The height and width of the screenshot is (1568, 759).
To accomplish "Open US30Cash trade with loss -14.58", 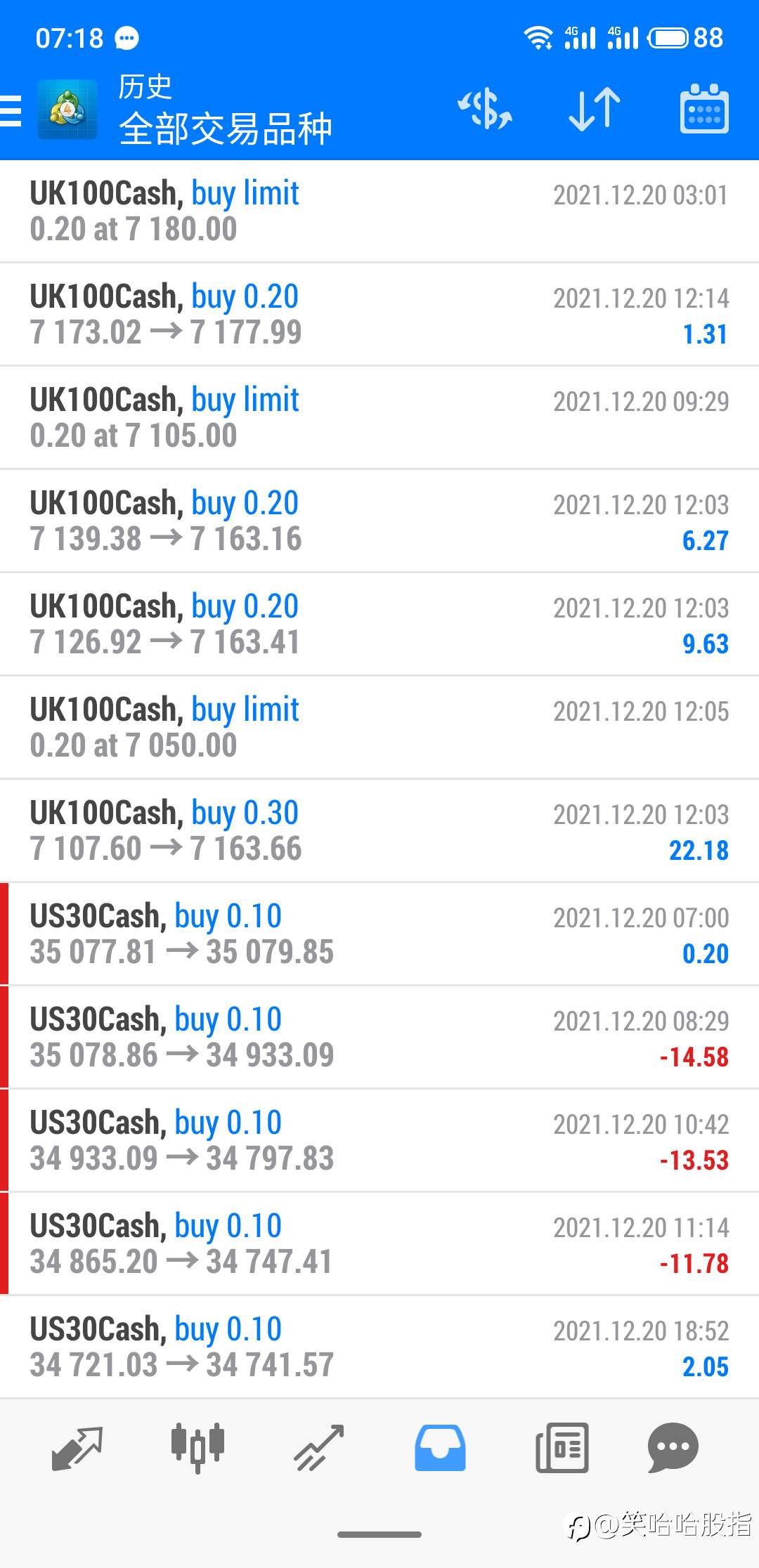I will tap(379, 1038).
